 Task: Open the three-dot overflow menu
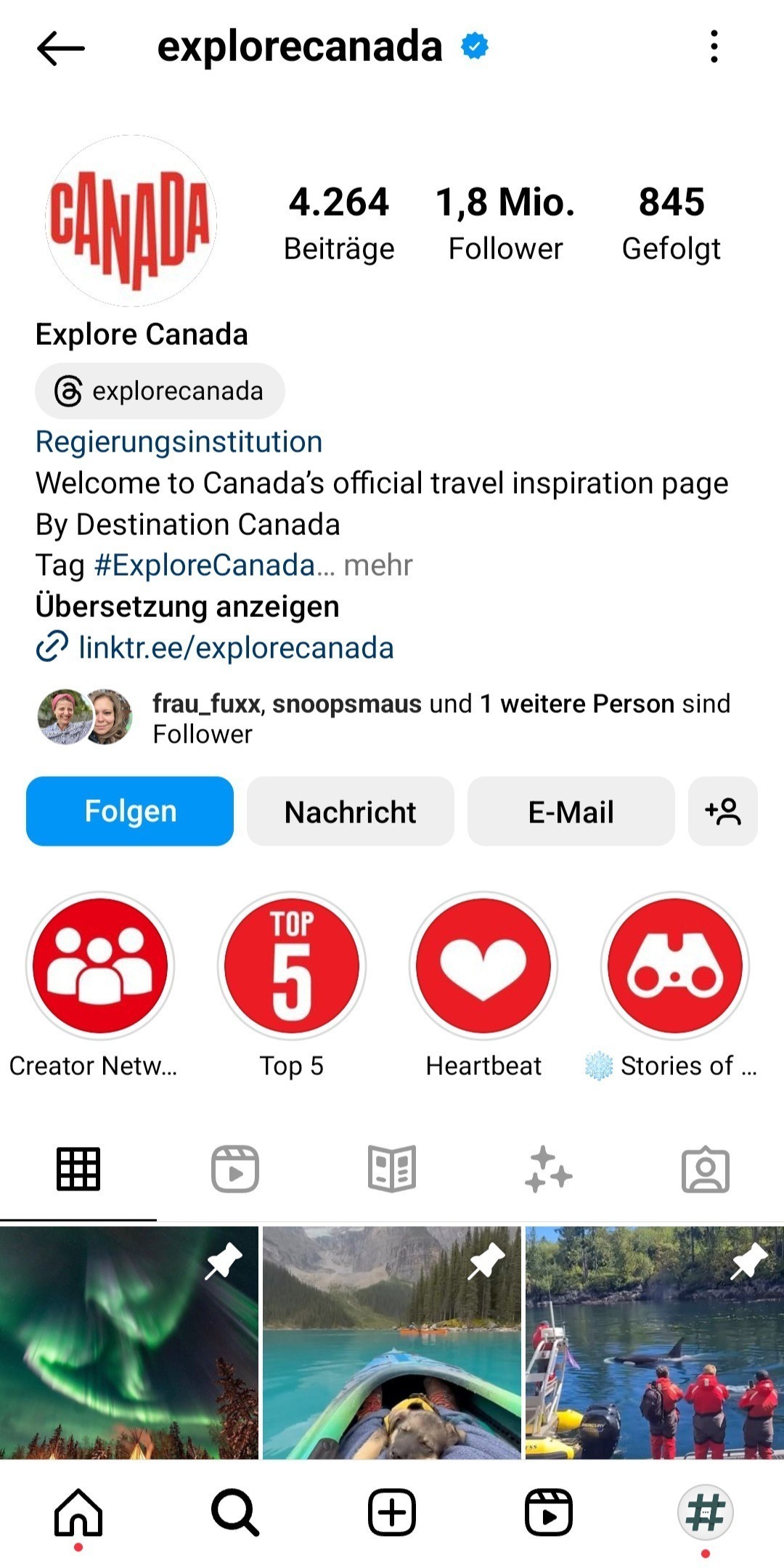coord(714,47)
